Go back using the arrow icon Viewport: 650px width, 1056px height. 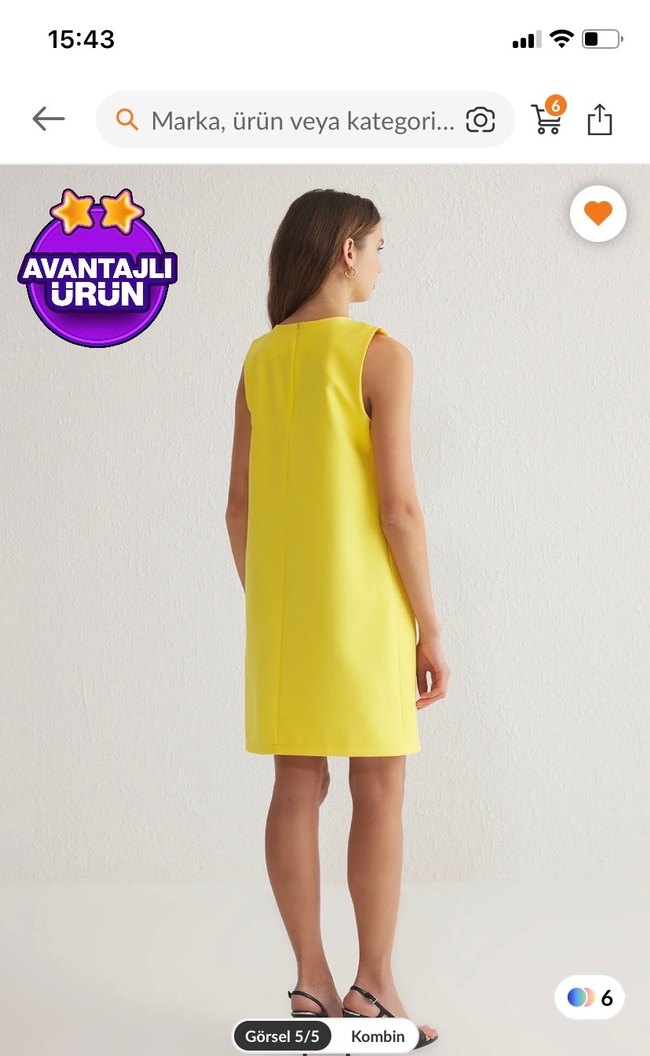[48, 119]
